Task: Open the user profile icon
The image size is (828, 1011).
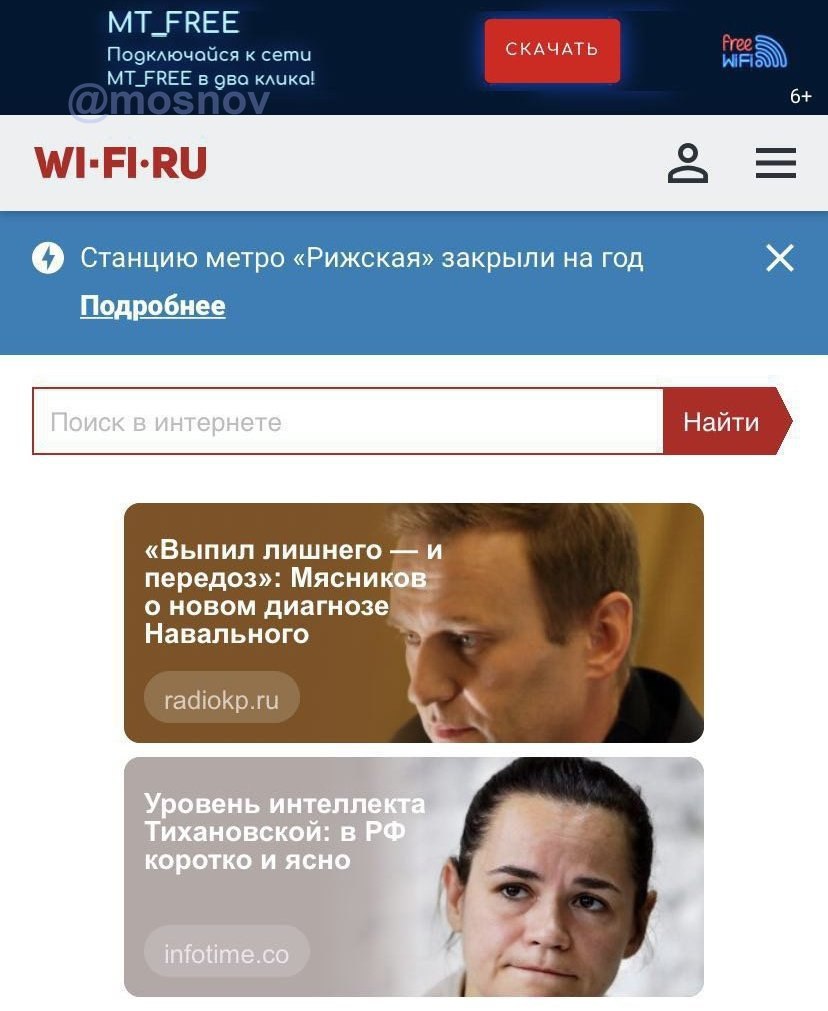Action: [x=688, y=163]
